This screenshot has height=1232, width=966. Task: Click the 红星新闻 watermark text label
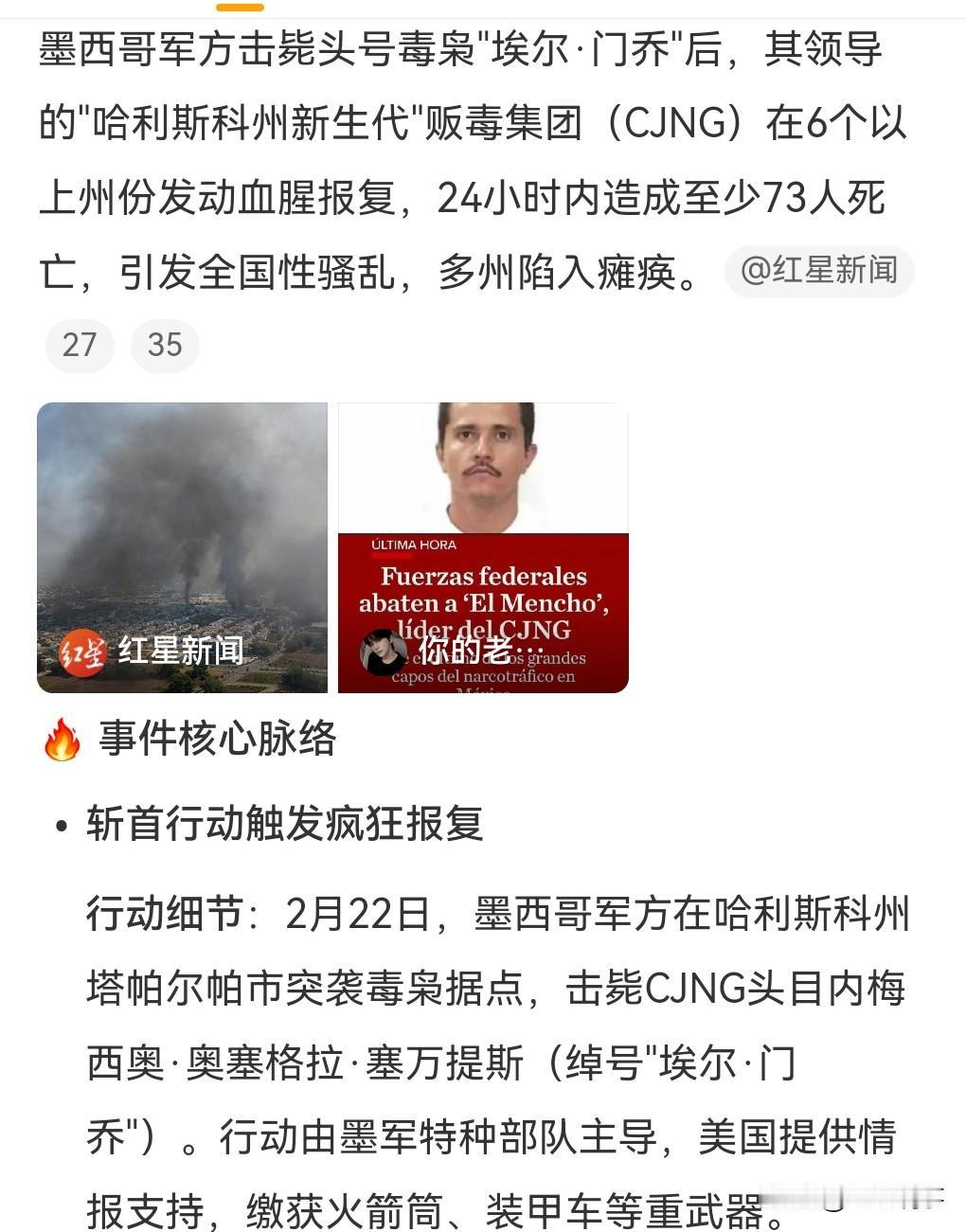tap(182, 652)
